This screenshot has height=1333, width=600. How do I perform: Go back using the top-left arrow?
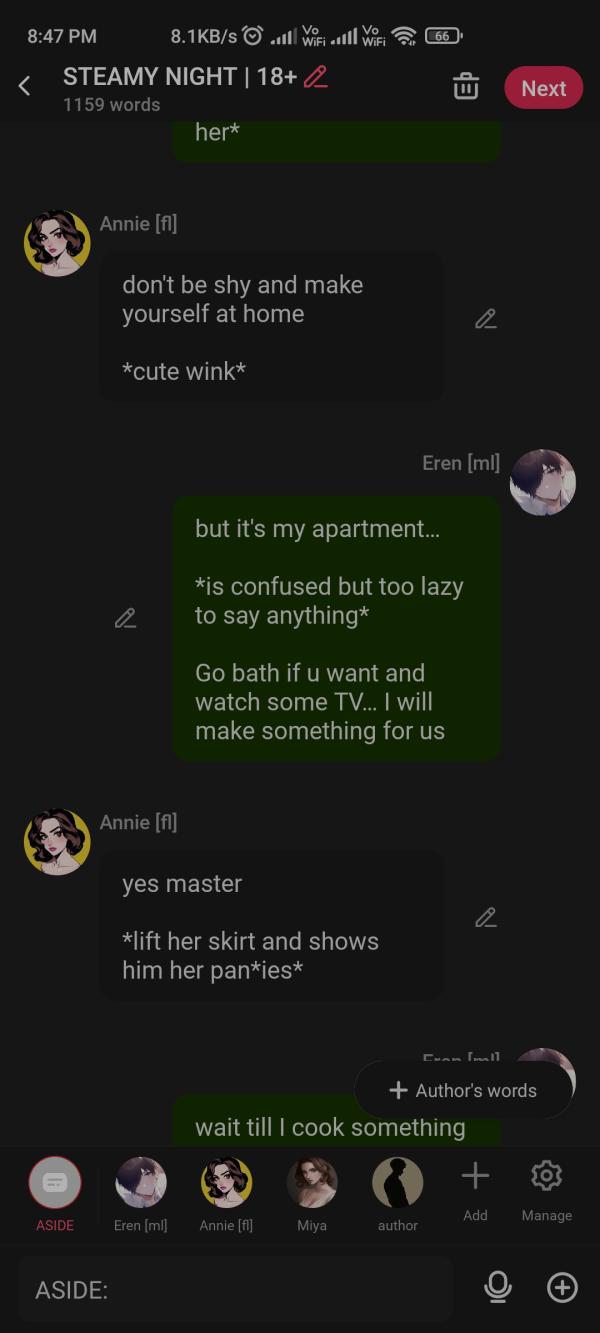click(x=25, y=87)
